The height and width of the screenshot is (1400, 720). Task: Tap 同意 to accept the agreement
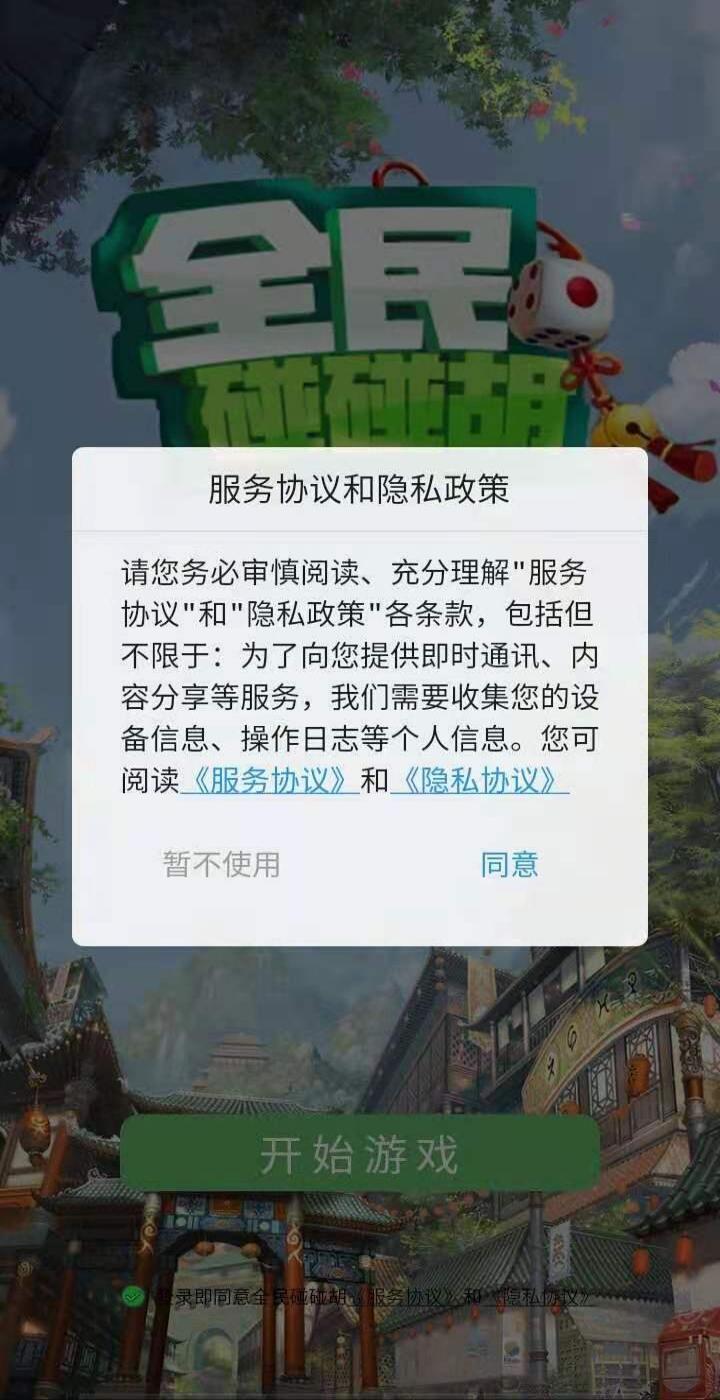[509, 864]
